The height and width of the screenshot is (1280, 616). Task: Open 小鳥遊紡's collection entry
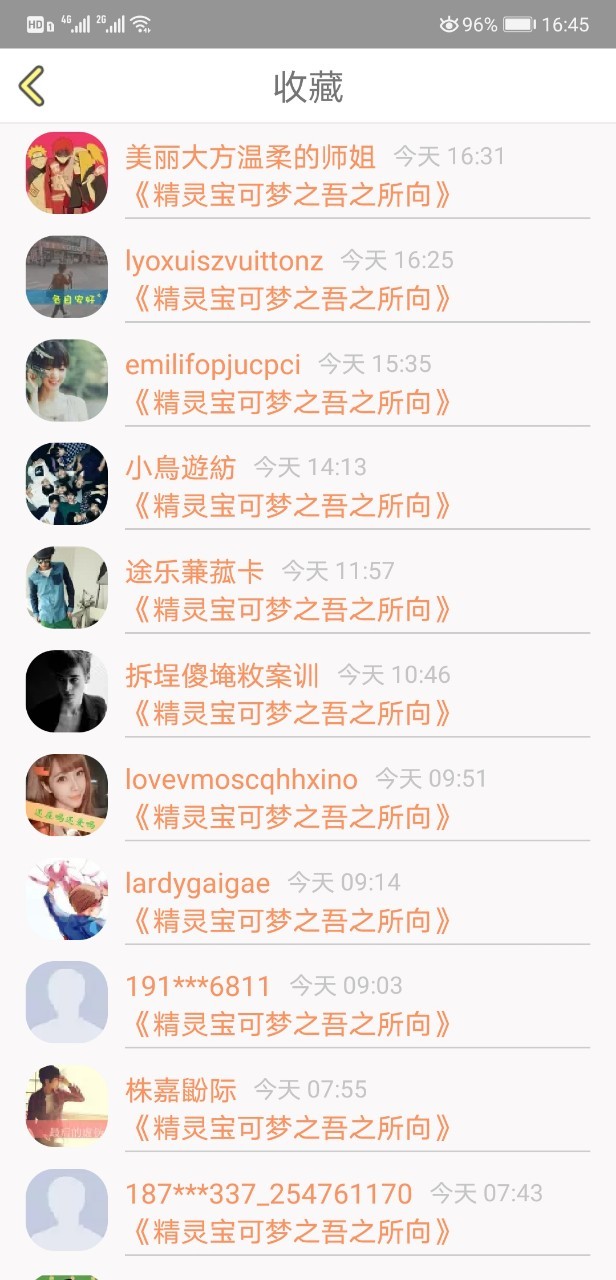(308, 484)
